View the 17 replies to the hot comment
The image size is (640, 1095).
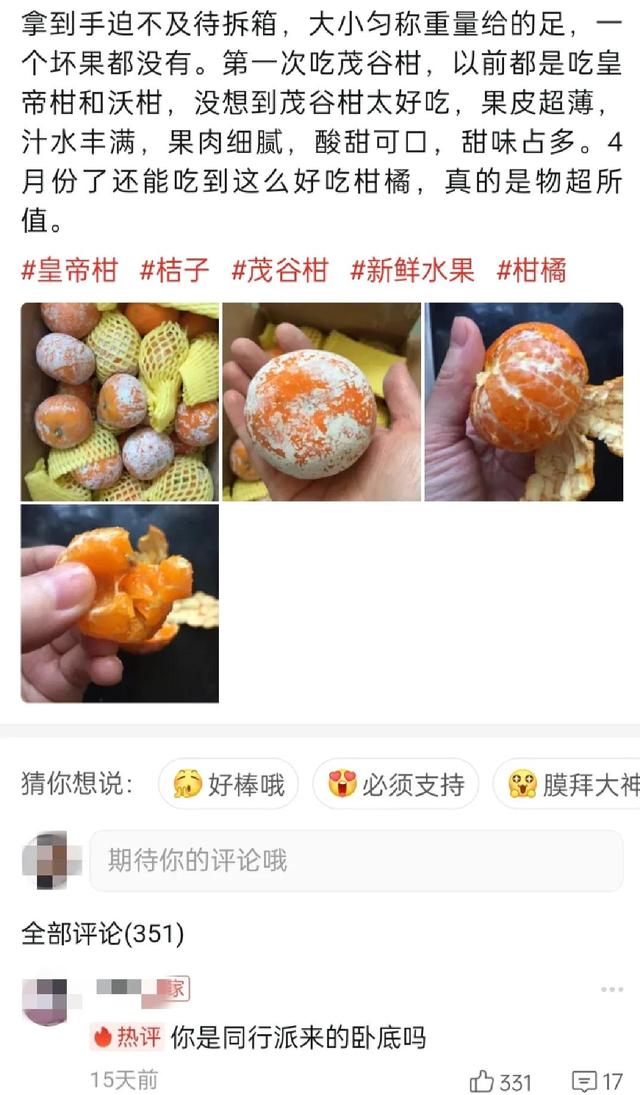597,1082
